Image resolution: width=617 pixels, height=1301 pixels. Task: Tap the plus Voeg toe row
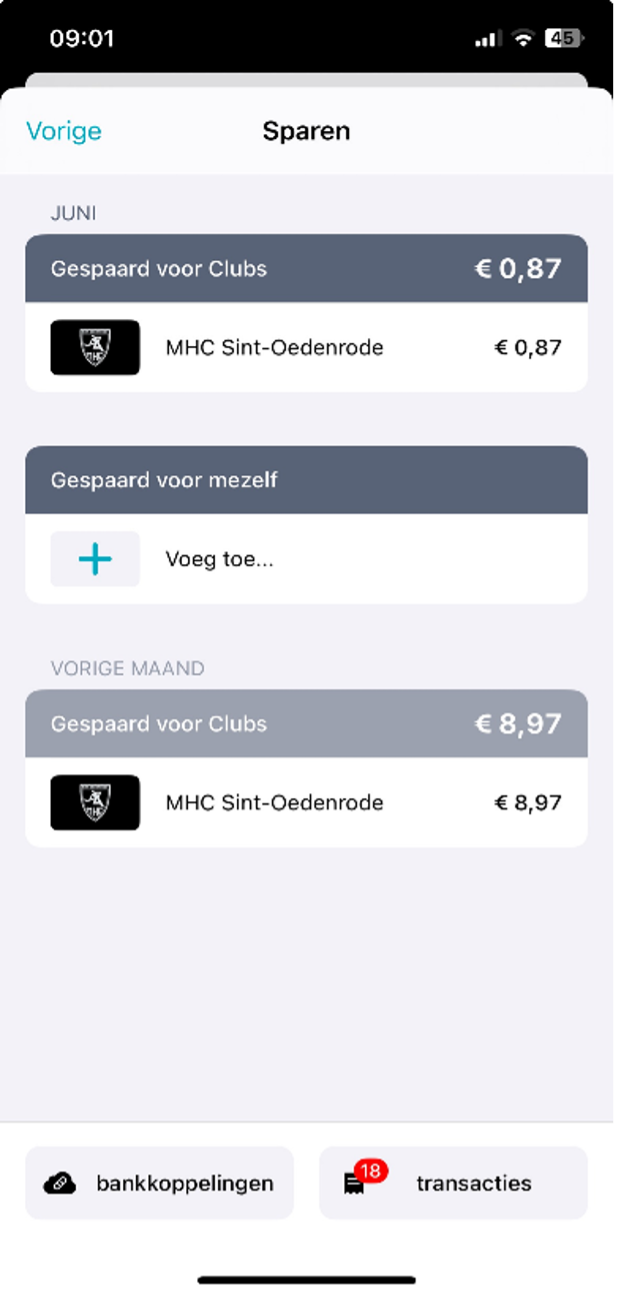point(306,559)
